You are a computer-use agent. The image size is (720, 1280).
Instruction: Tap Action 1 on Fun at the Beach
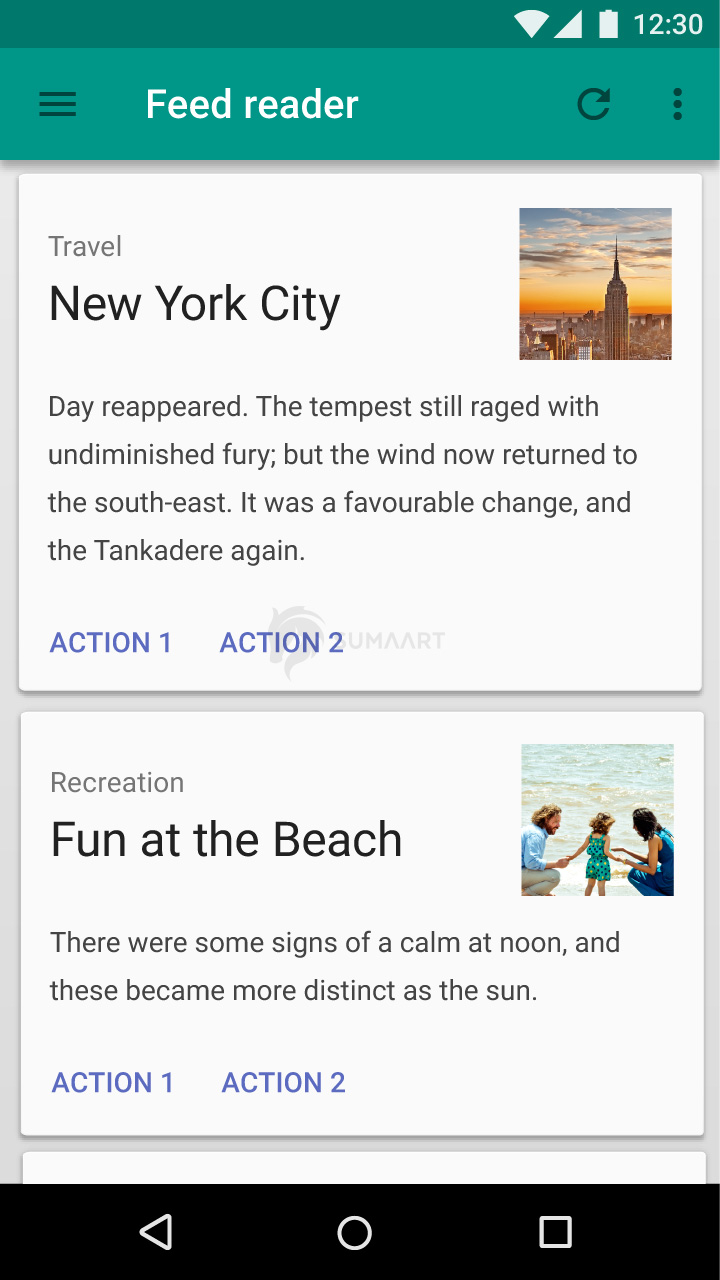[x=113, y=1082]
